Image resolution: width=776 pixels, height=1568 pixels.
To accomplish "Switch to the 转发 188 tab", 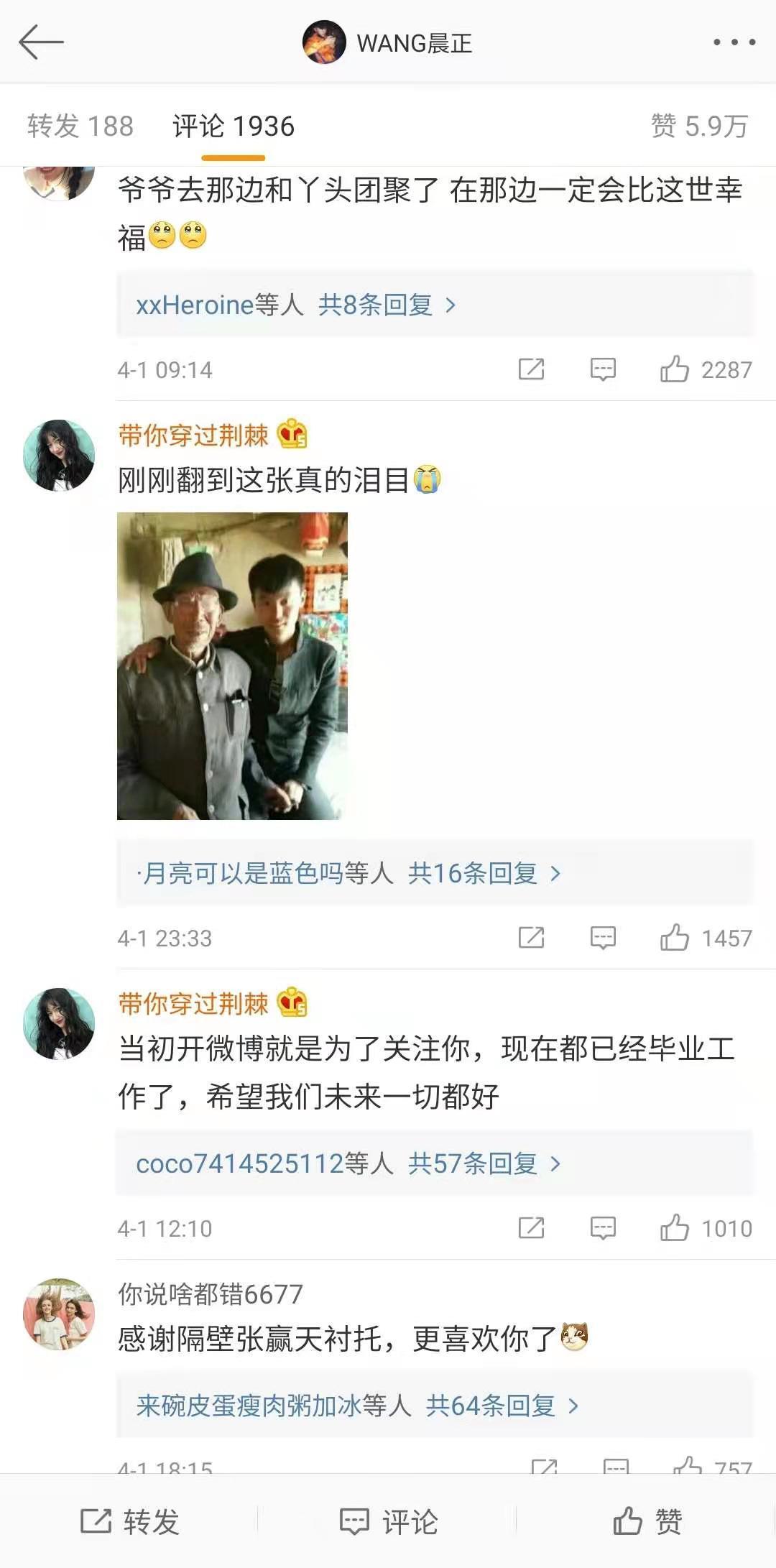I will tap(80, 126).
